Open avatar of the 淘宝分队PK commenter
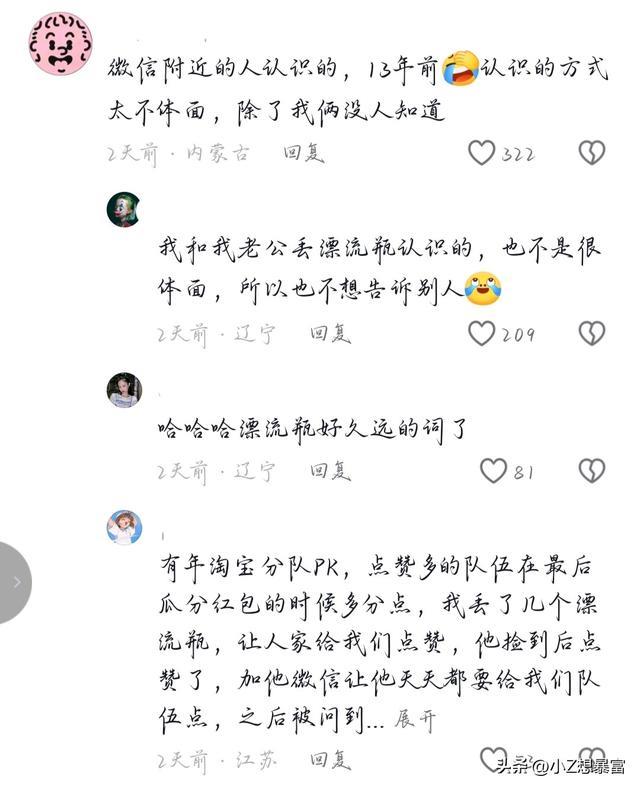Image resolution: width=640 pixels, height=789 pixels. [124, 527]
